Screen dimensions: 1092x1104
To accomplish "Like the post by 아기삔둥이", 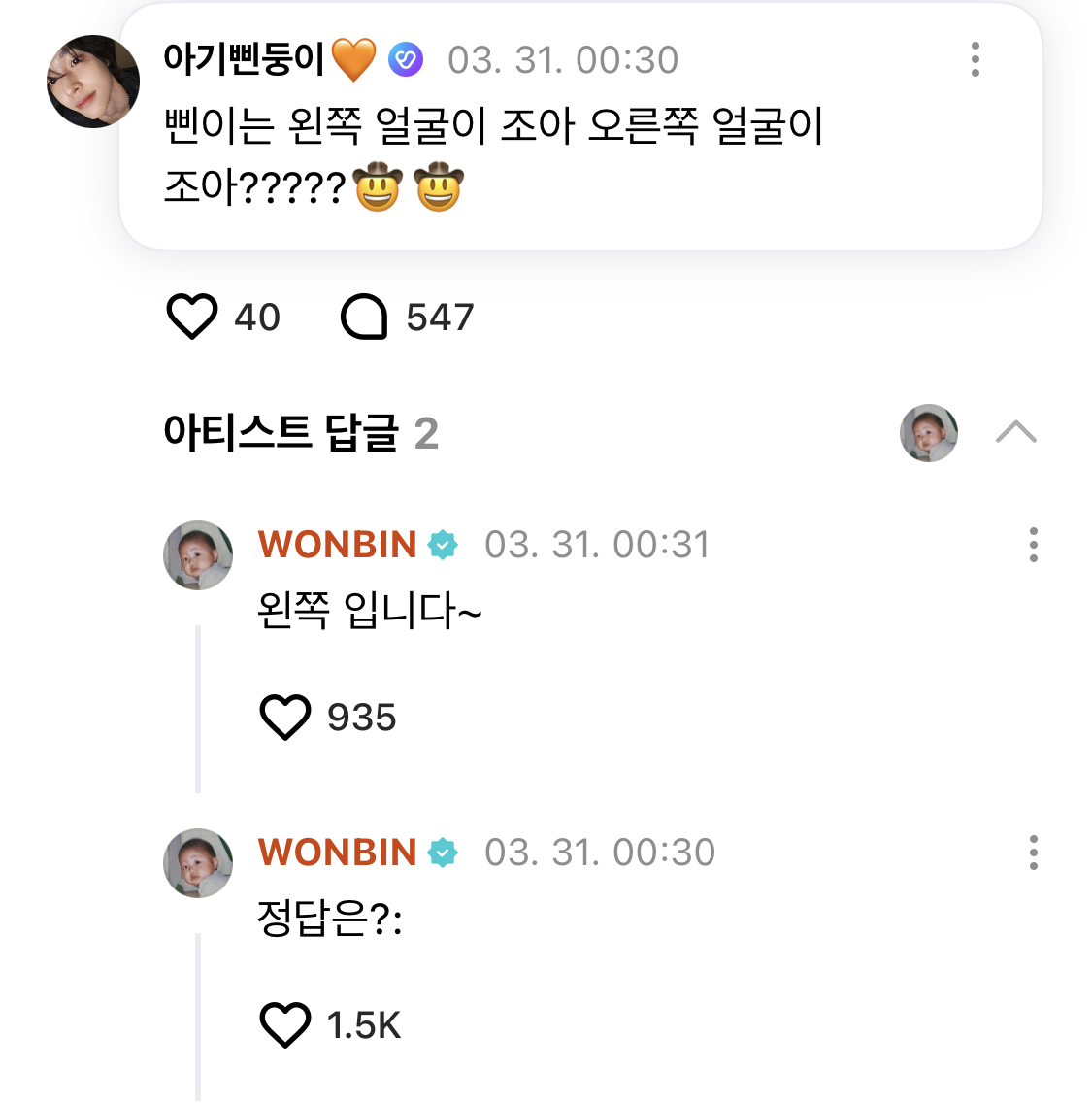I will click(x=192, y=317).
